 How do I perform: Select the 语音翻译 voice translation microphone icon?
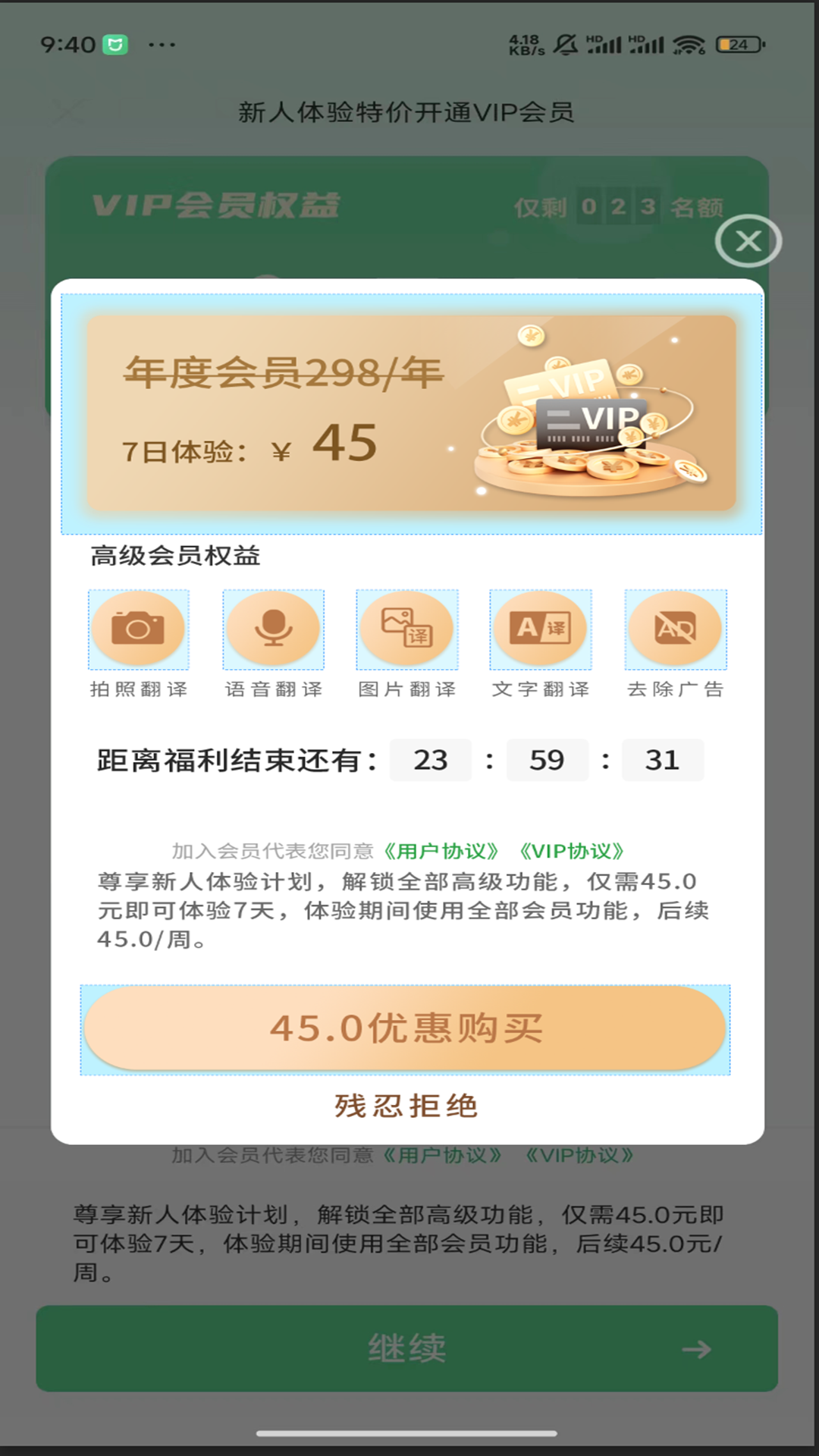(x=274, y=629)
